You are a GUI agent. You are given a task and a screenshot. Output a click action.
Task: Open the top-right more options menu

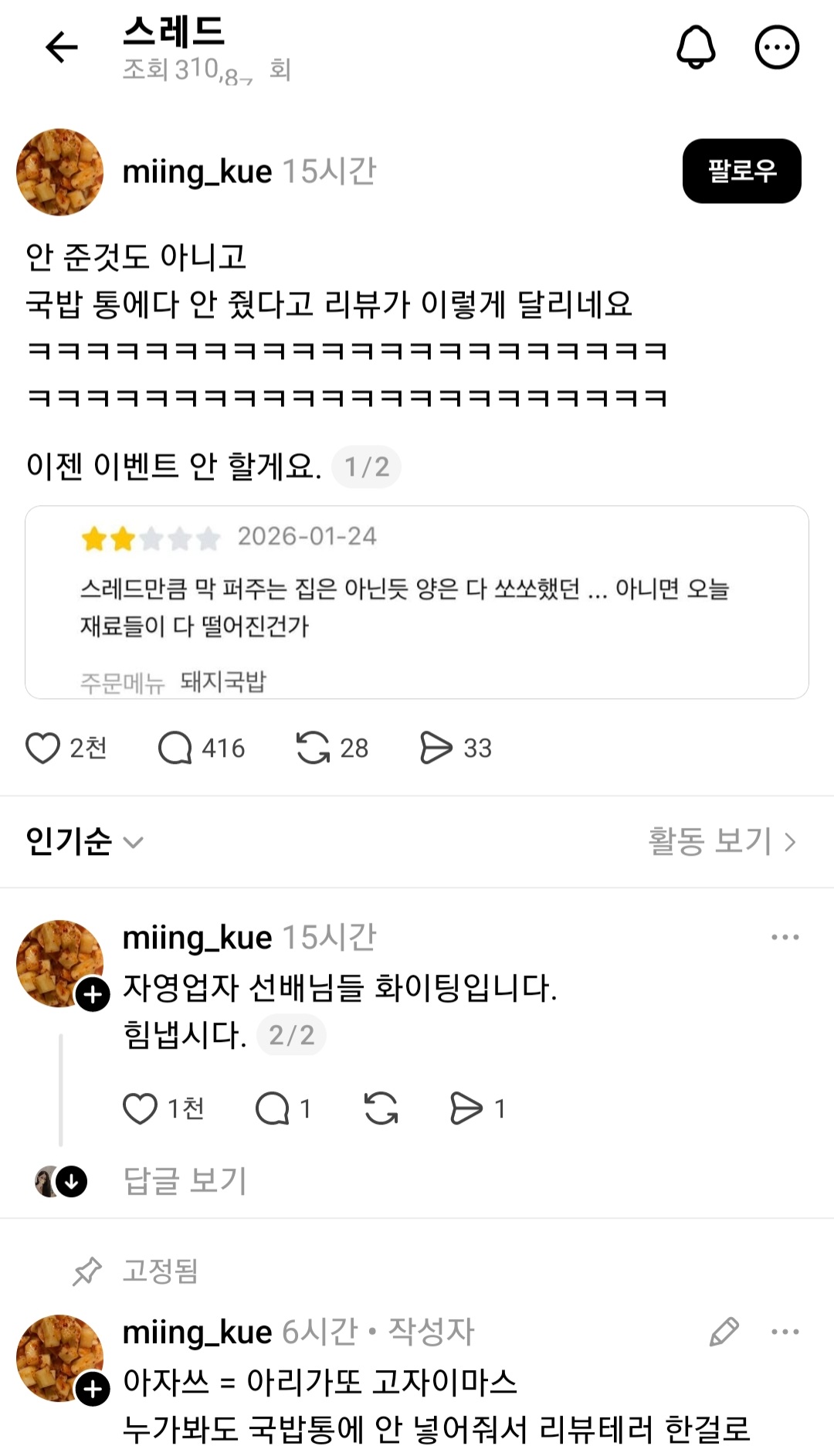[x=776, y=47]
